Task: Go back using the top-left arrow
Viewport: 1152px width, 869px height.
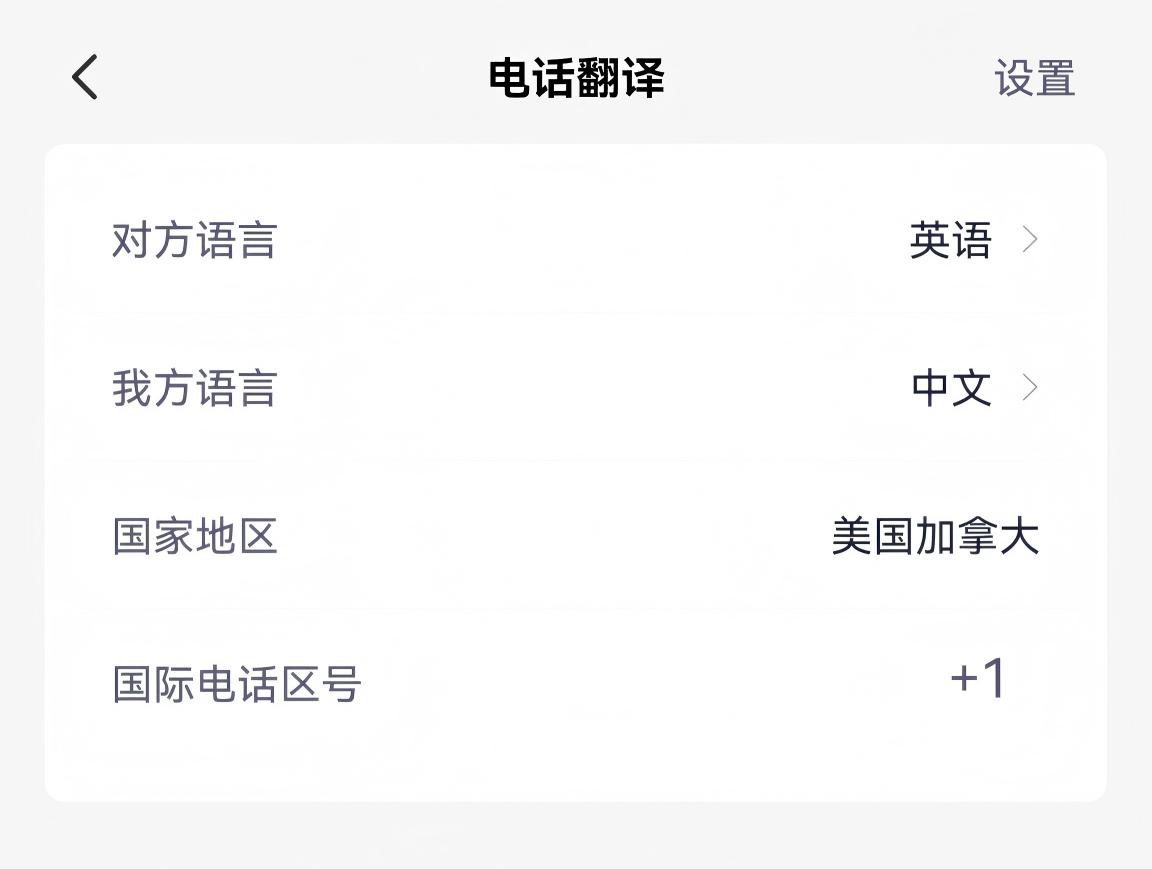Action: pyautogui.click(x=86, y=77)
